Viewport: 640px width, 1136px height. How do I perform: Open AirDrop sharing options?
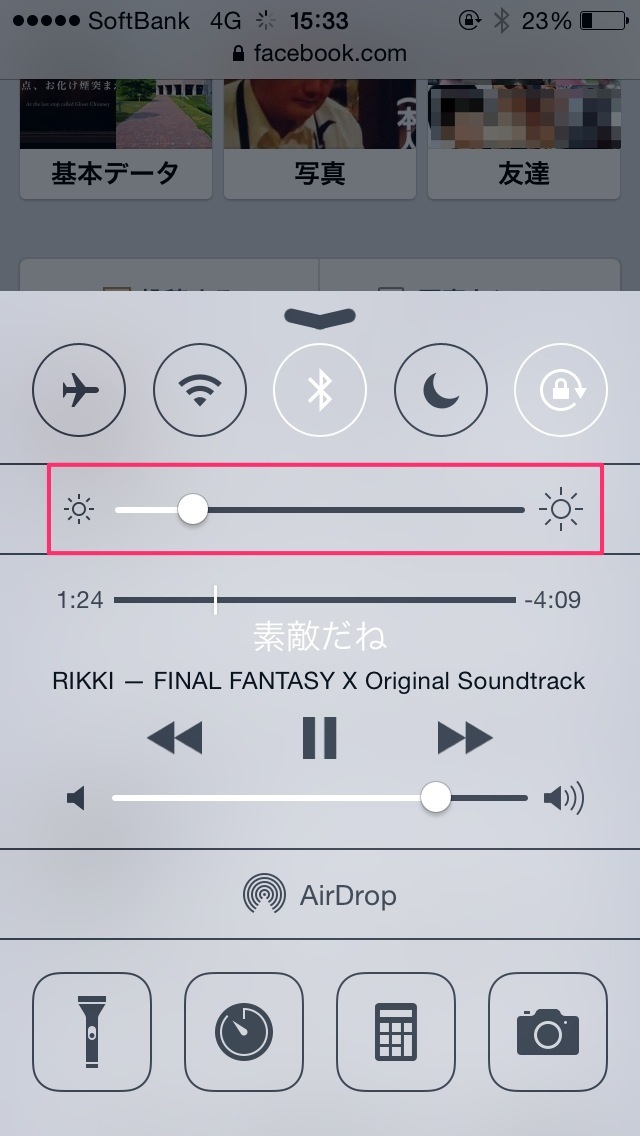point(320,895)
